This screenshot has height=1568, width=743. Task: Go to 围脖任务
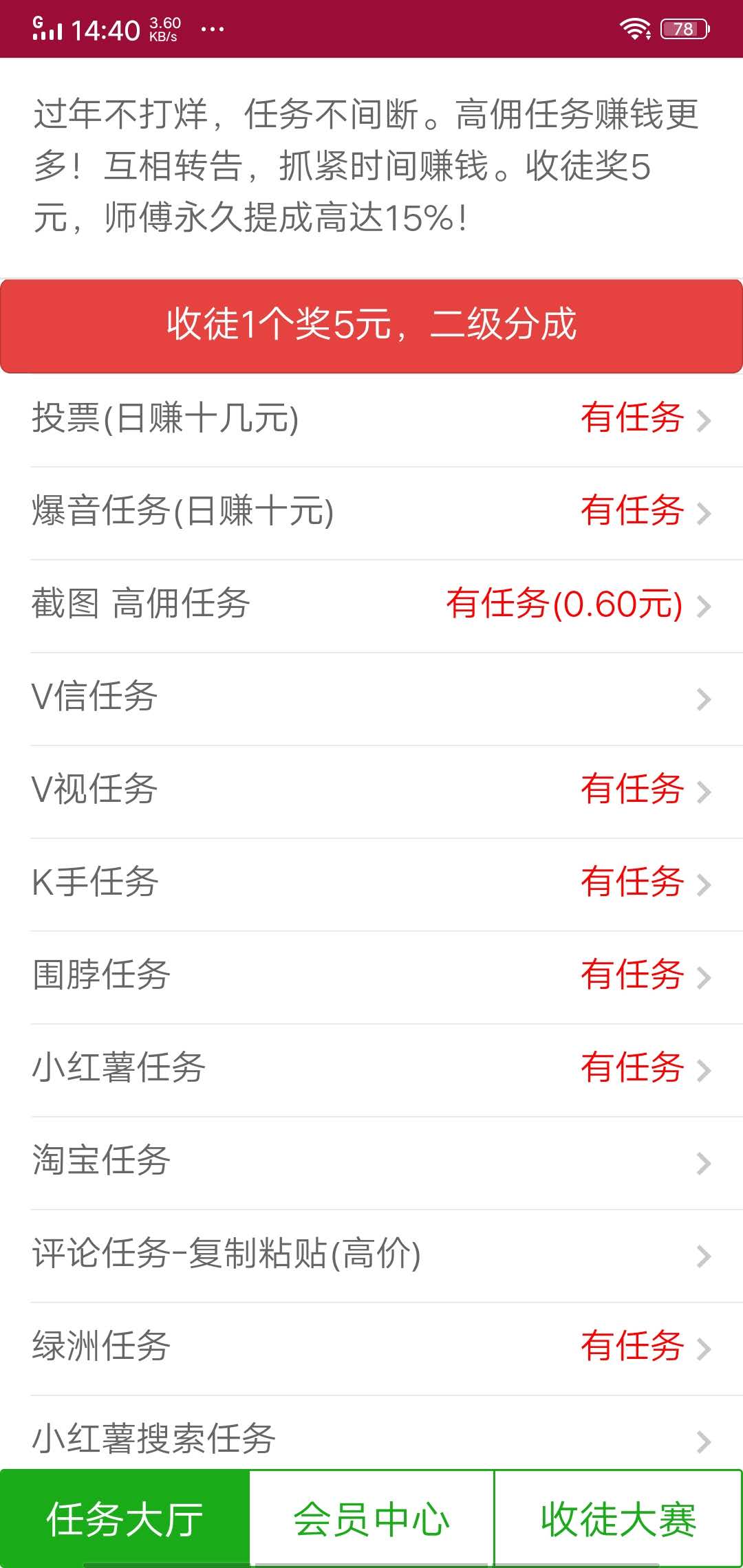pos(371,977)
